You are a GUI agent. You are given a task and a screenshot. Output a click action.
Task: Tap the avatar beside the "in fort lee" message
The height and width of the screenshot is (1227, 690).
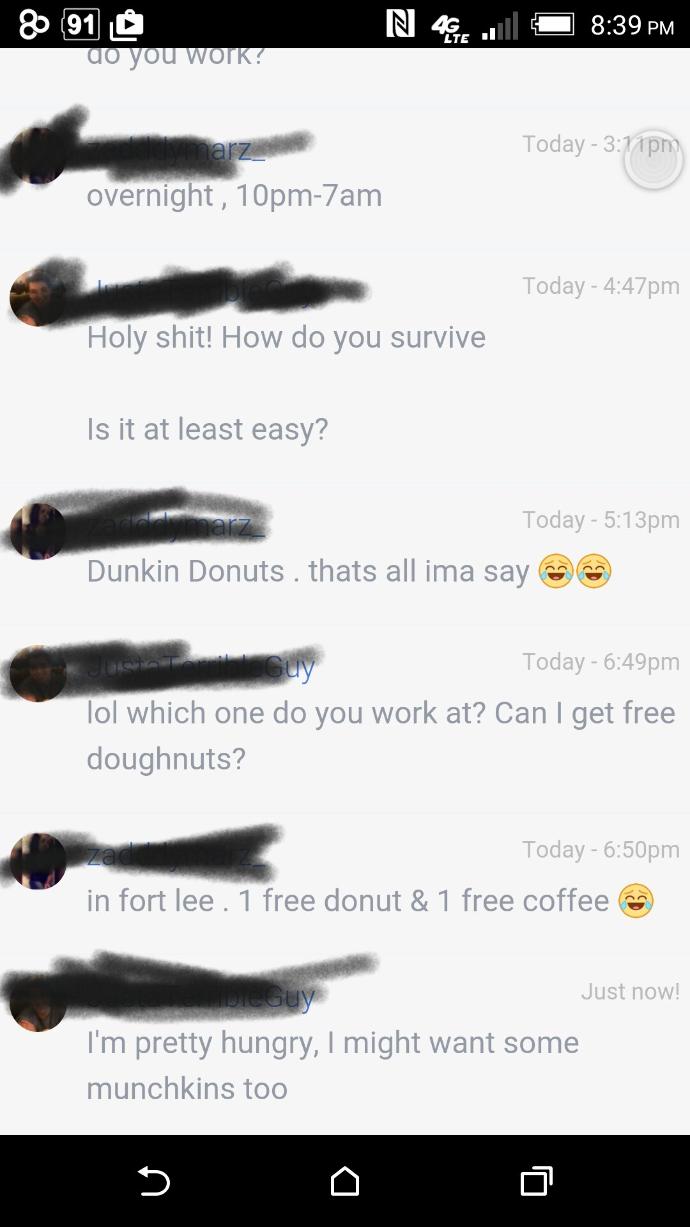tap(38, 861)
